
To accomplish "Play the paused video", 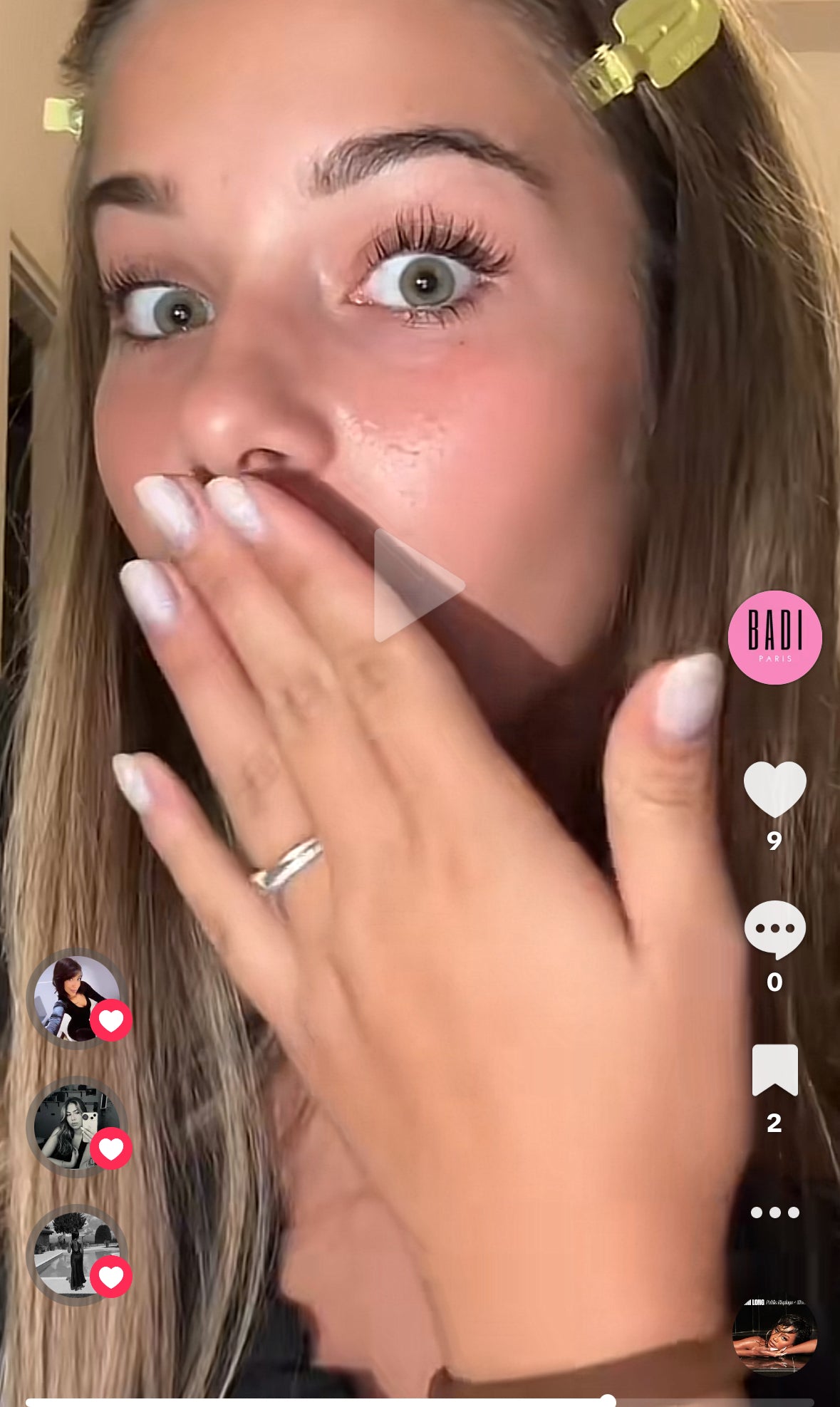I will tap(419, 586).
